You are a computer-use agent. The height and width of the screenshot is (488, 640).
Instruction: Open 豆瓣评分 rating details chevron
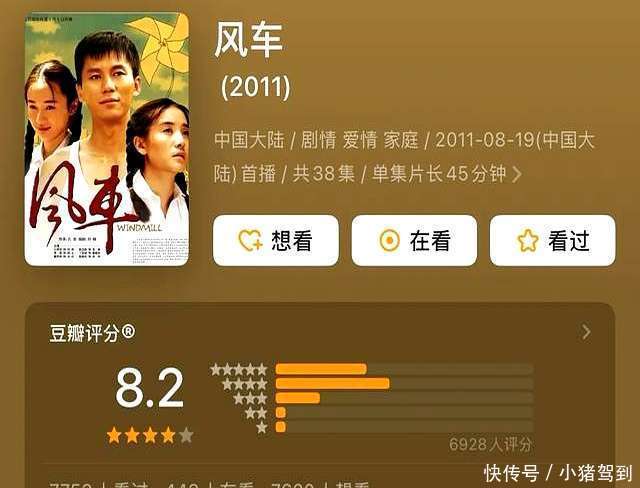[x=586, y=332]
